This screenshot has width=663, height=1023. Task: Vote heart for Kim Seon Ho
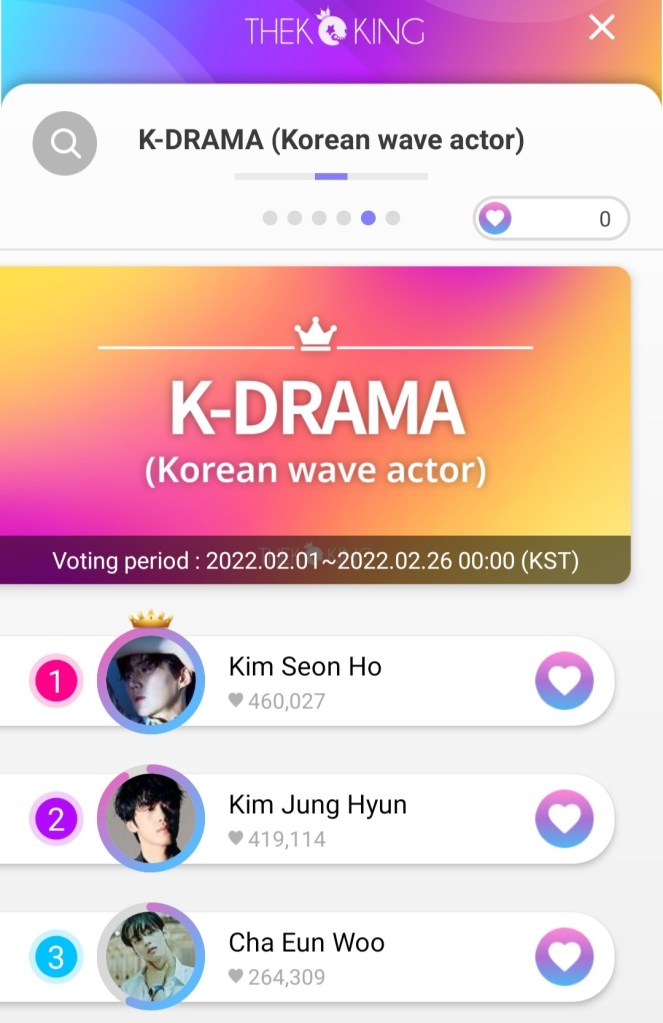tap(564, 681)
